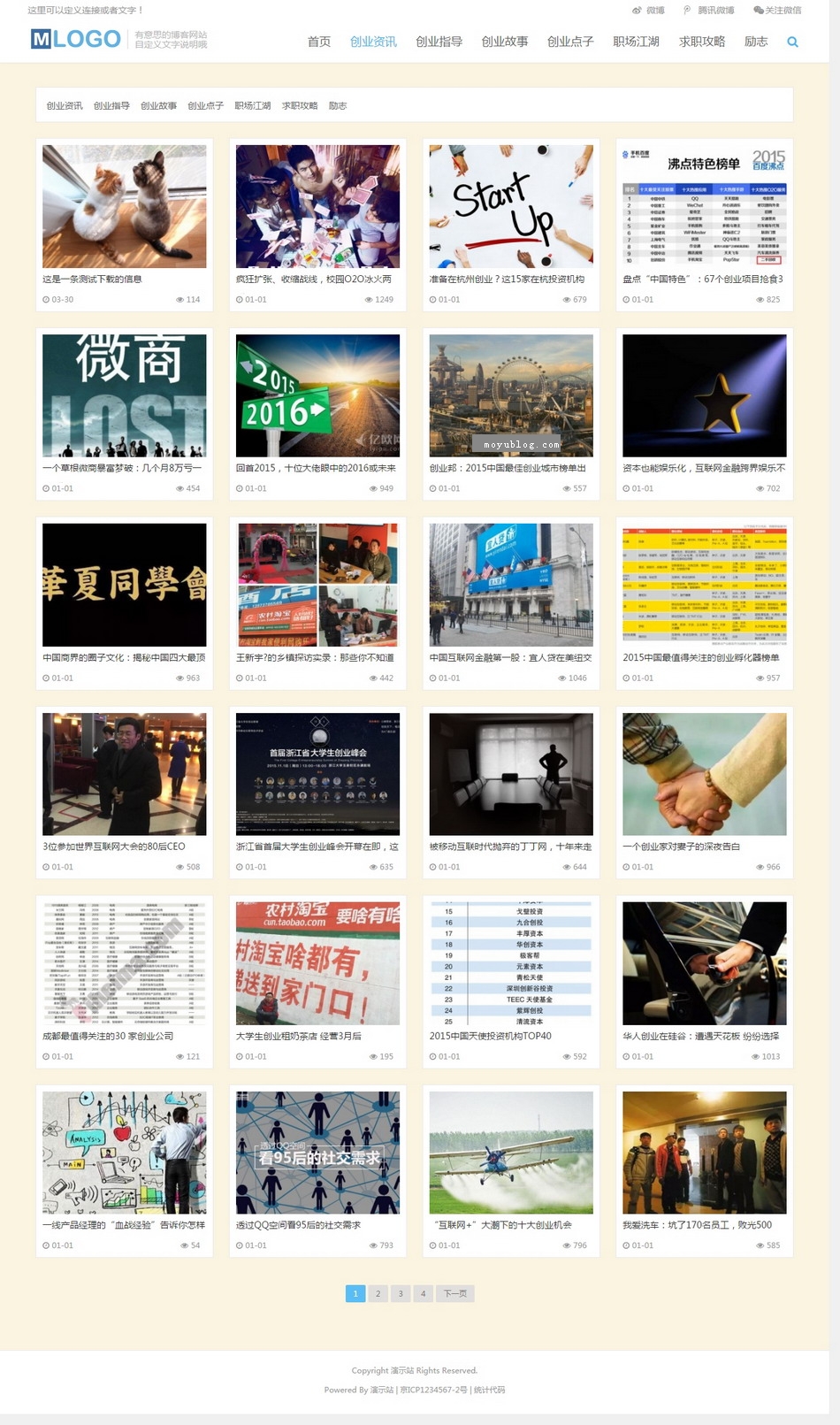
Task: View the 微商 LOST article card
Action: (x=124, y=414)
